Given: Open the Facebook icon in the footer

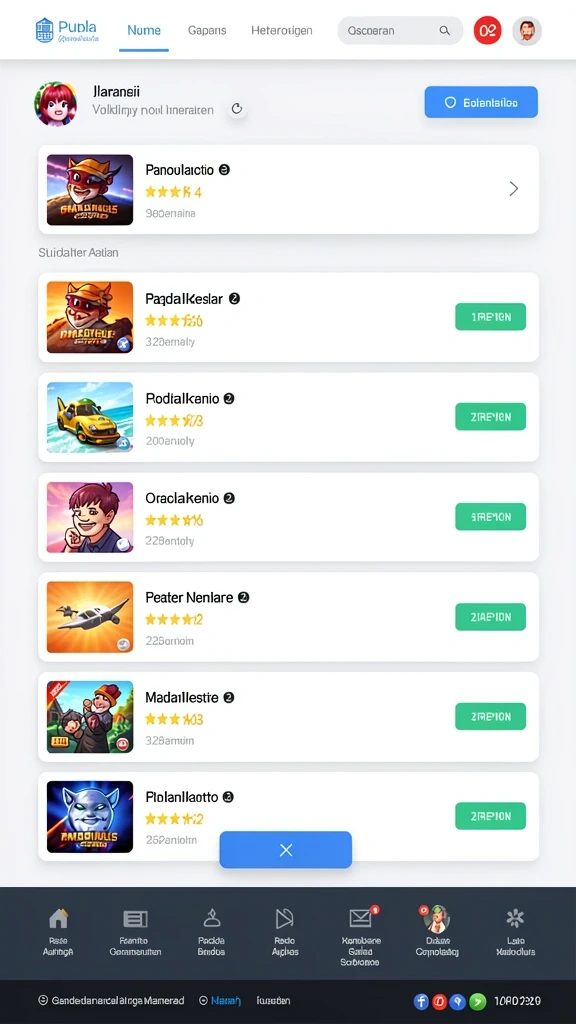Looking at the screenshot, I should tap(421, 1000).
